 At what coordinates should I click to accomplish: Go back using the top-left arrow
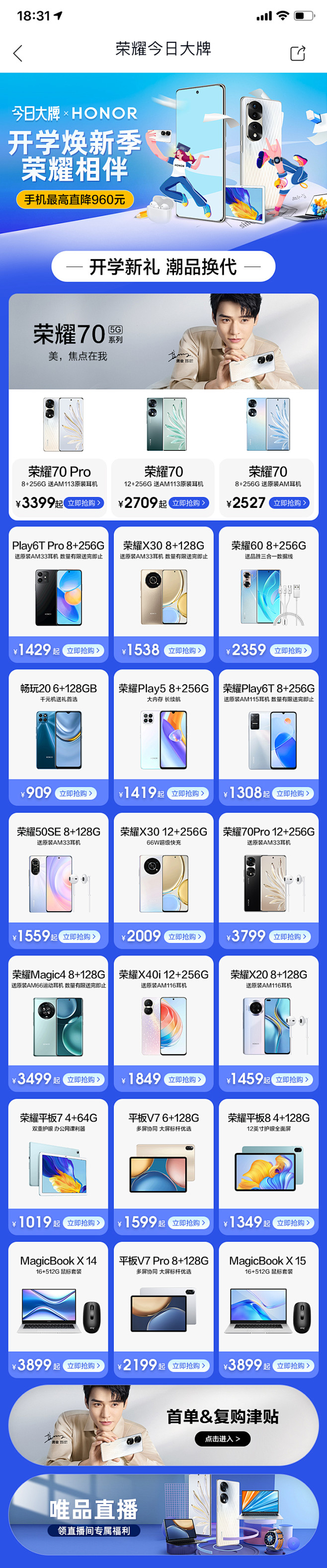tap(18, 53)
